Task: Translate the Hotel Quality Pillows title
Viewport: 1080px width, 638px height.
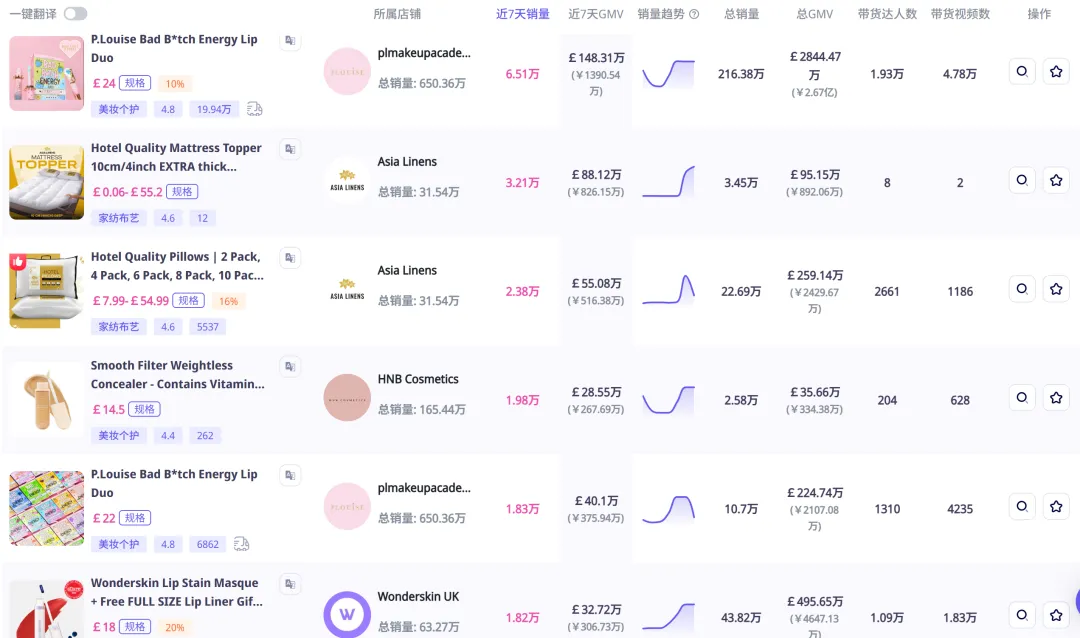Action: [x=290, y=258]
